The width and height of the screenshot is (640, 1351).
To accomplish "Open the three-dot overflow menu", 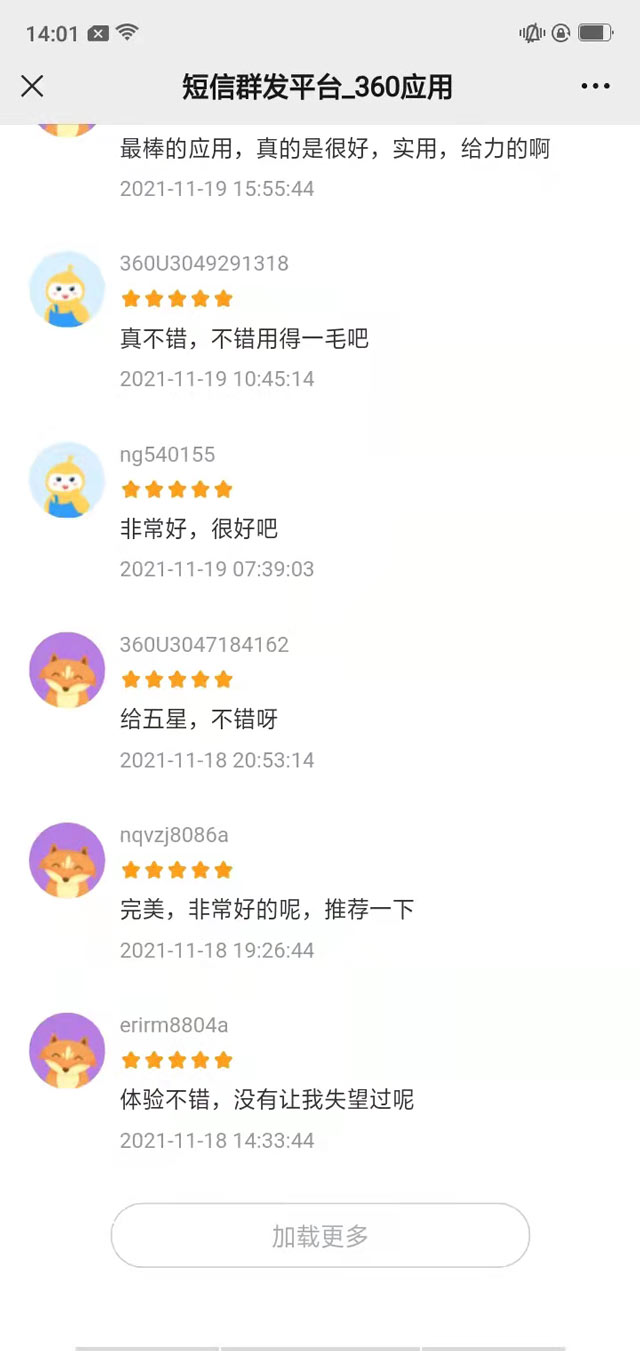I will [x=595, y=87].
